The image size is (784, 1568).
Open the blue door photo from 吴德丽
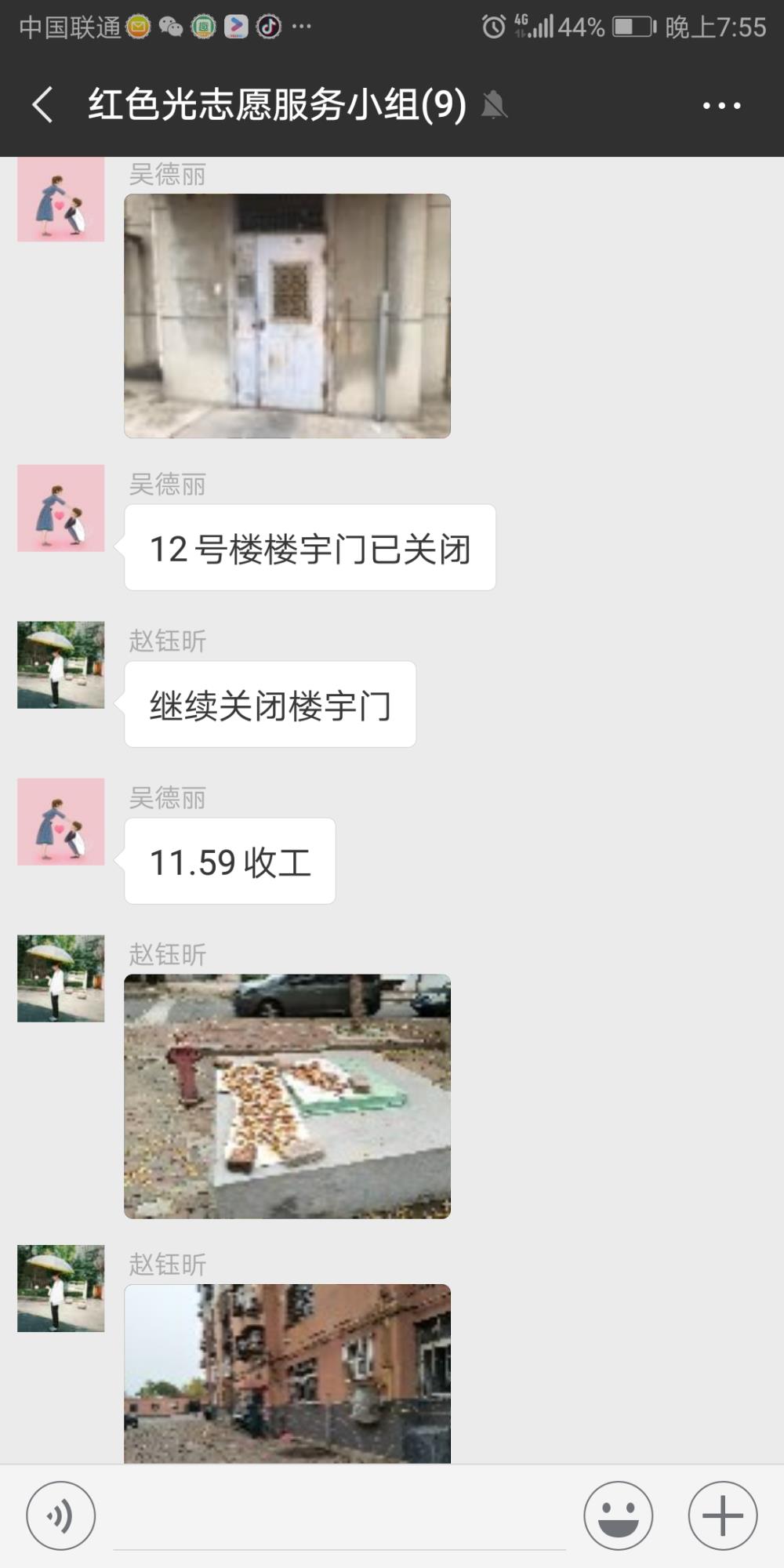point(287,316)
